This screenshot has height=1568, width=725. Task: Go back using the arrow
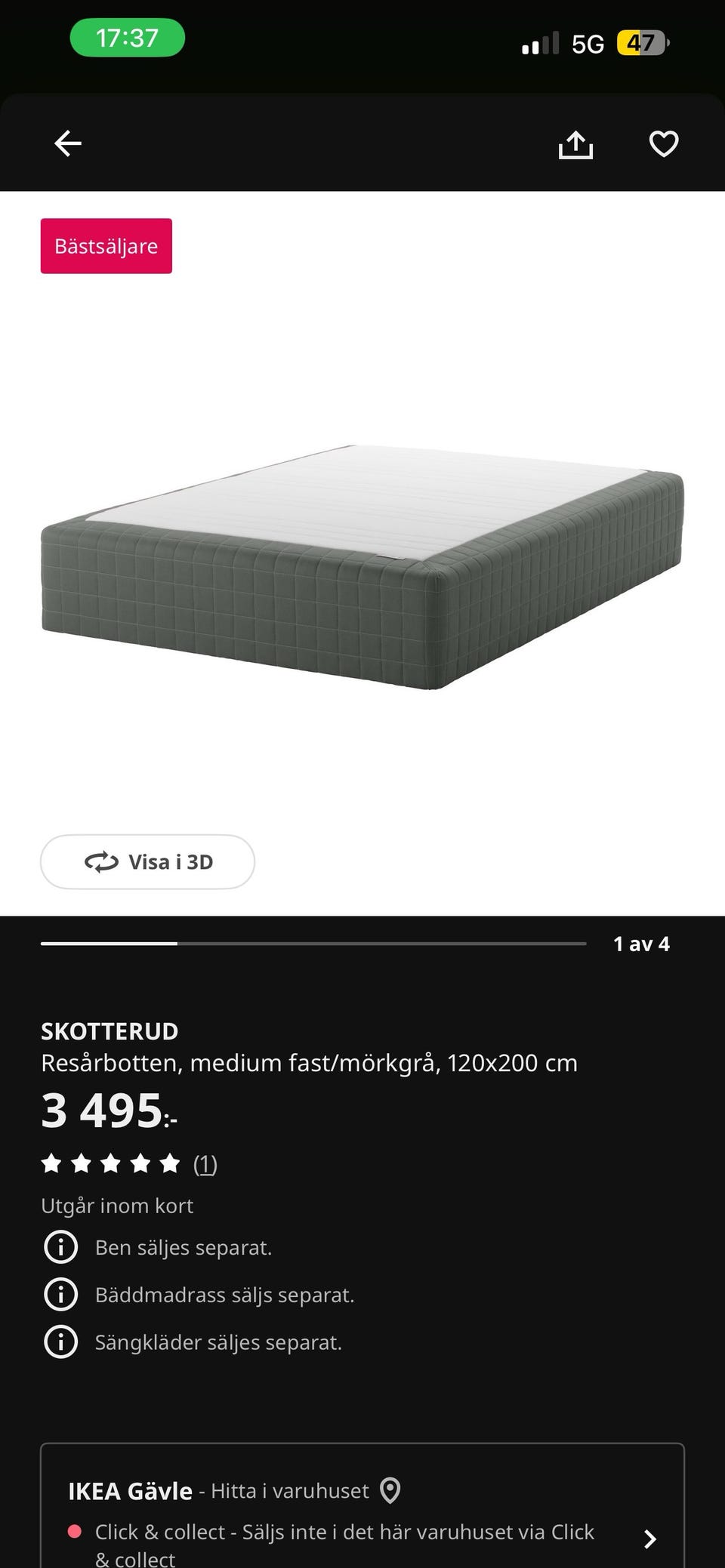click(68, 143)
